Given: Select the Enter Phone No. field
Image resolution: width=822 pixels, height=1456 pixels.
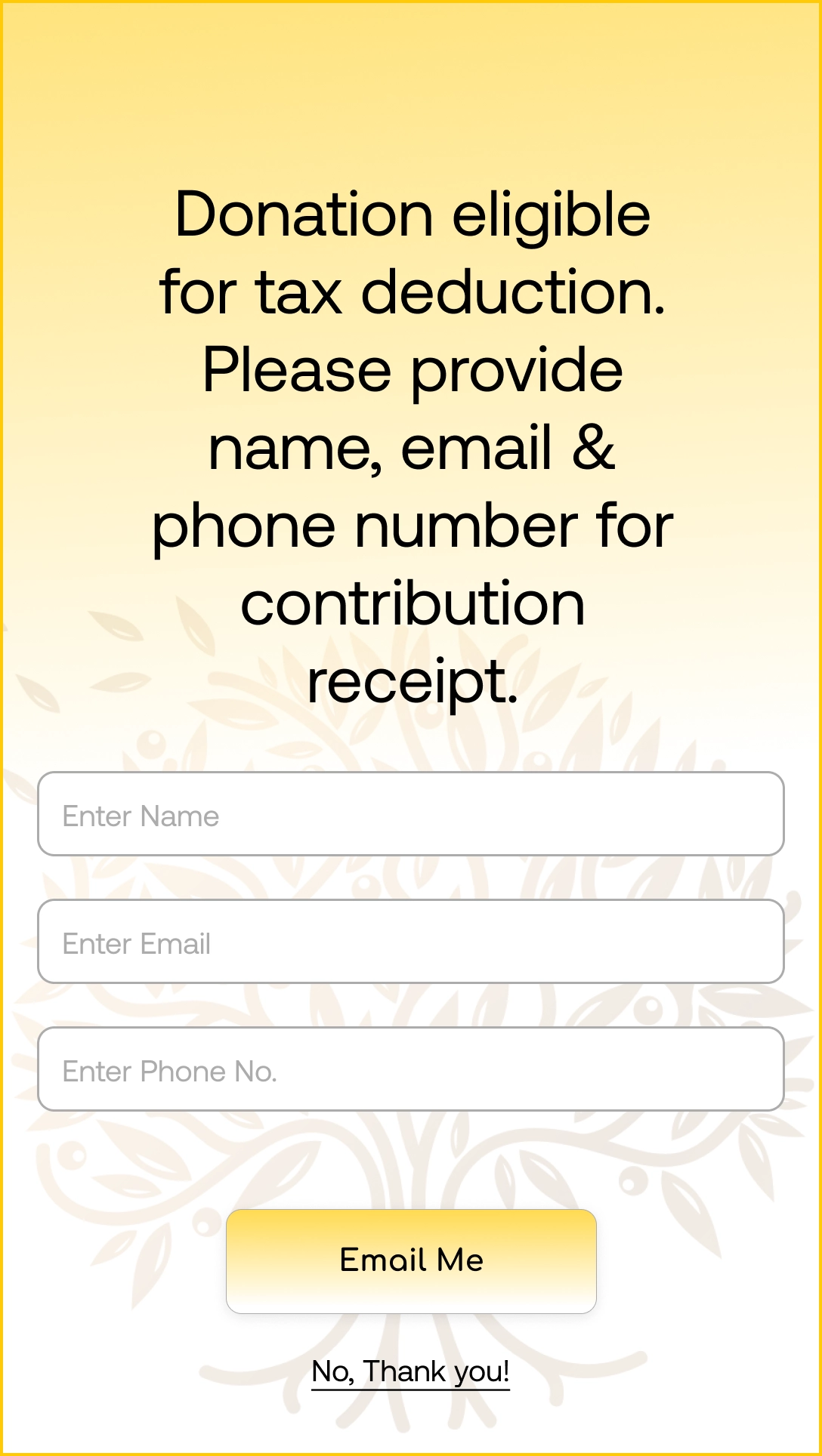Looking at the screenshot, I should click(410, 1069).
